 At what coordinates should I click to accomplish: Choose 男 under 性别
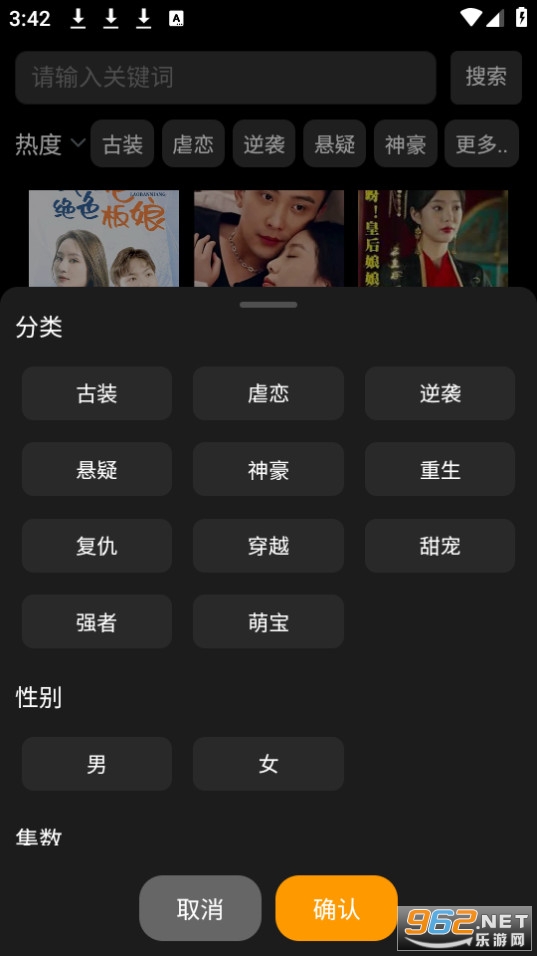pos(97,764)
